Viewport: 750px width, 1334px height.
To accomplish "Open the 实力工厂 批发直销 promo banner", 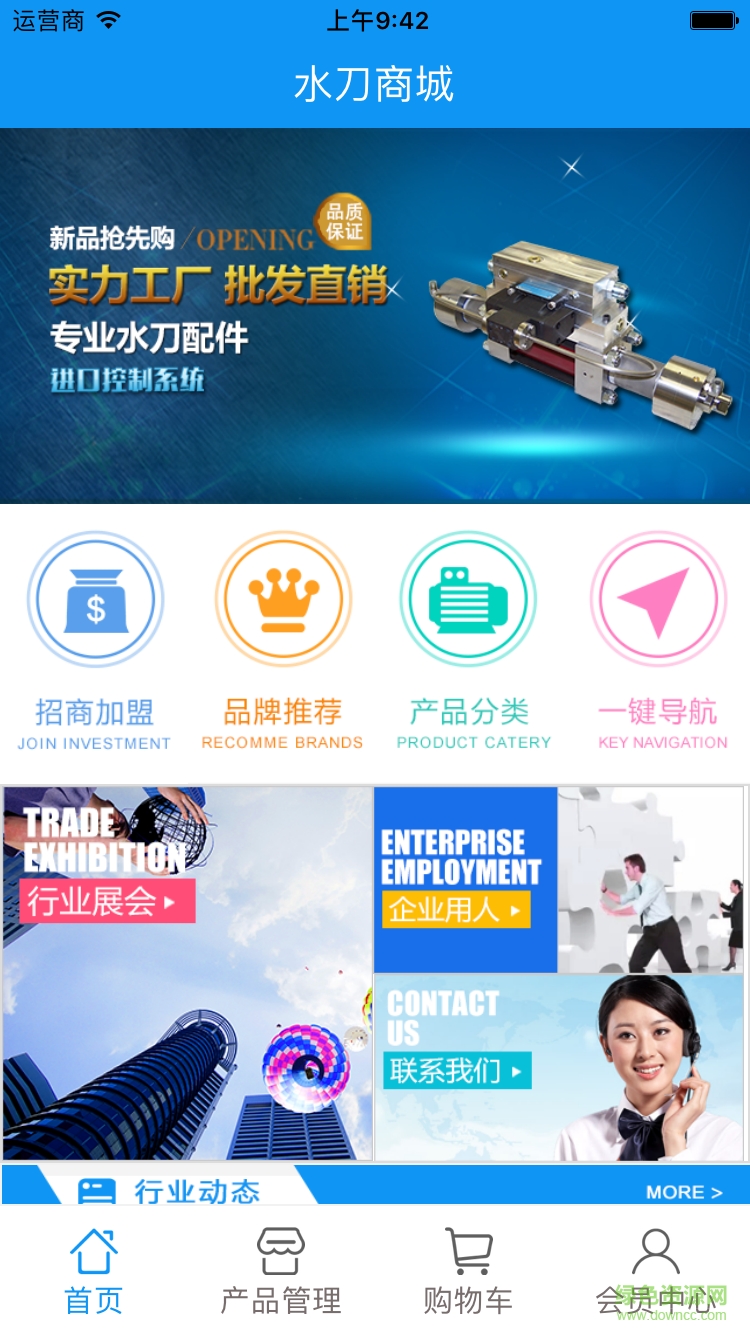I will click(375, 315).
